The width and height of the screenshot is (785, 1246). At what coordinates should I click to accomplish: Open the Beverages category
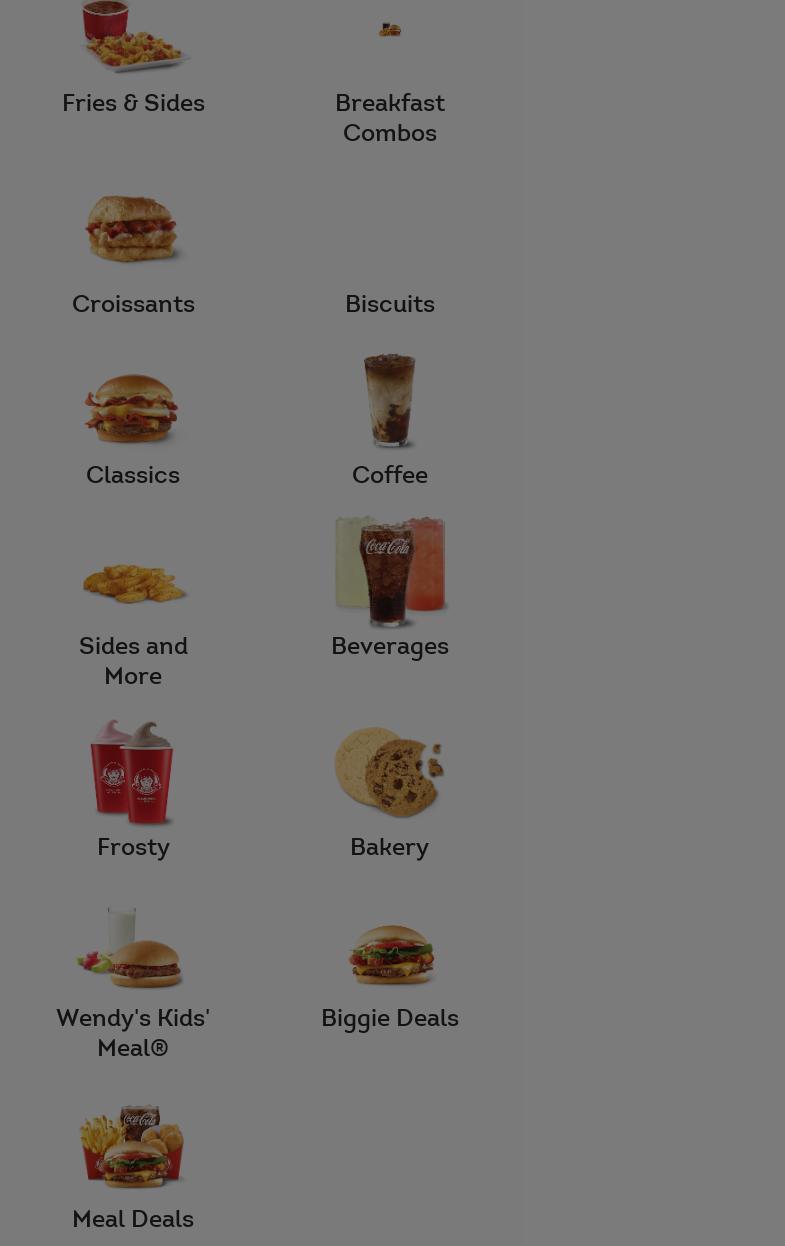tap(390, 647)
